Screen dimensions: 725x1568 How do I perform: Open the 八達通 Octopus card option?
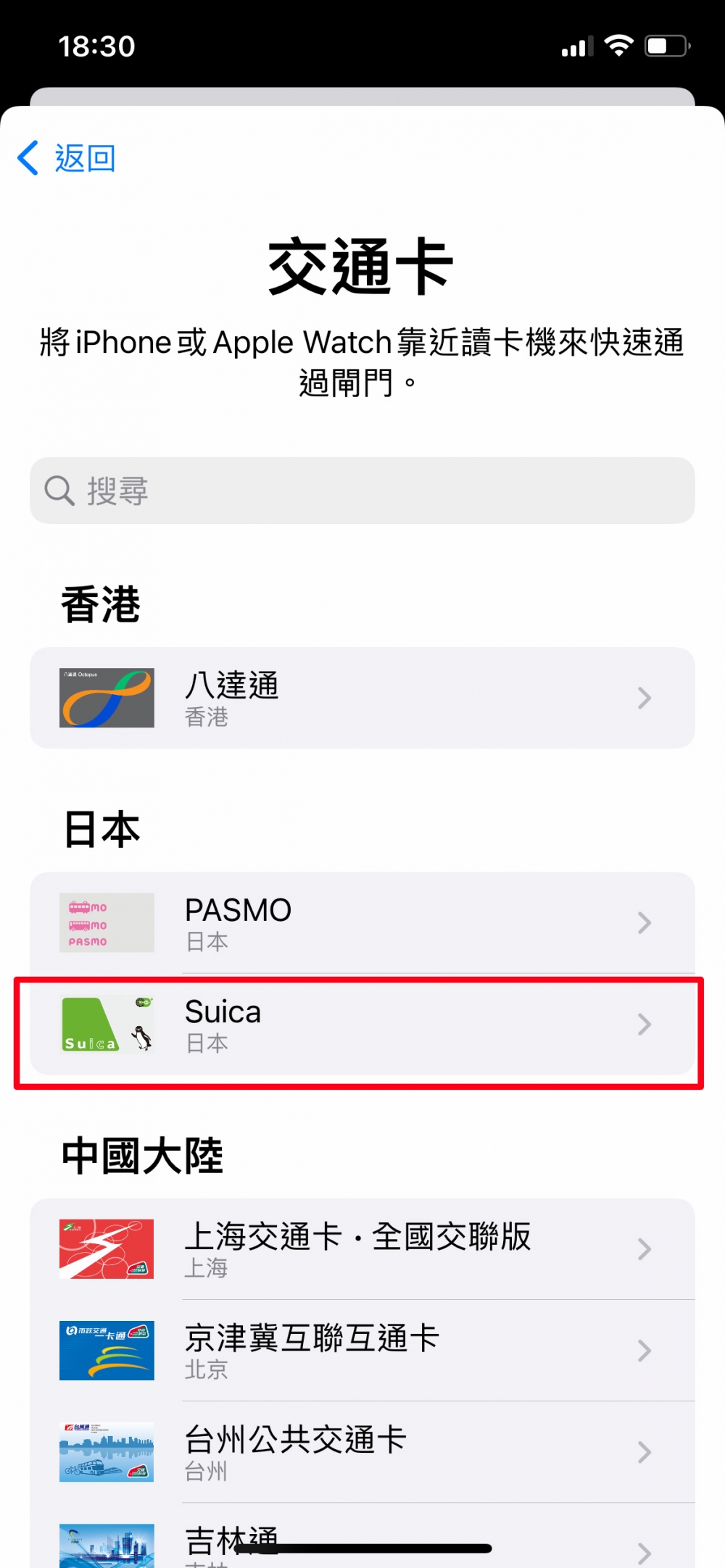(x=362, y=698)
